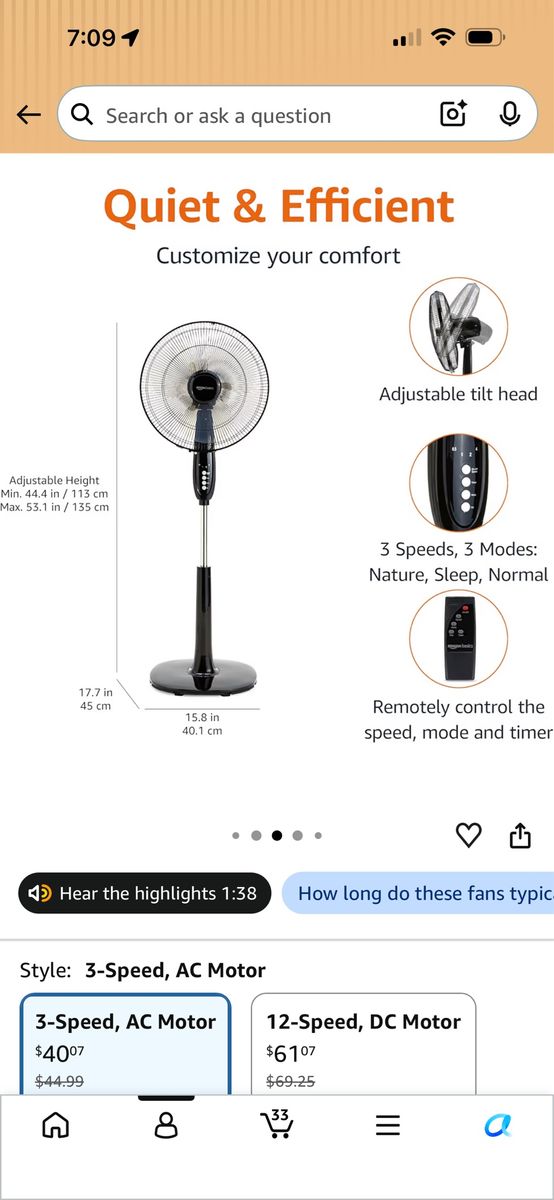Add fan to wish list heart

pyautogui.click(x=469, y=835)
